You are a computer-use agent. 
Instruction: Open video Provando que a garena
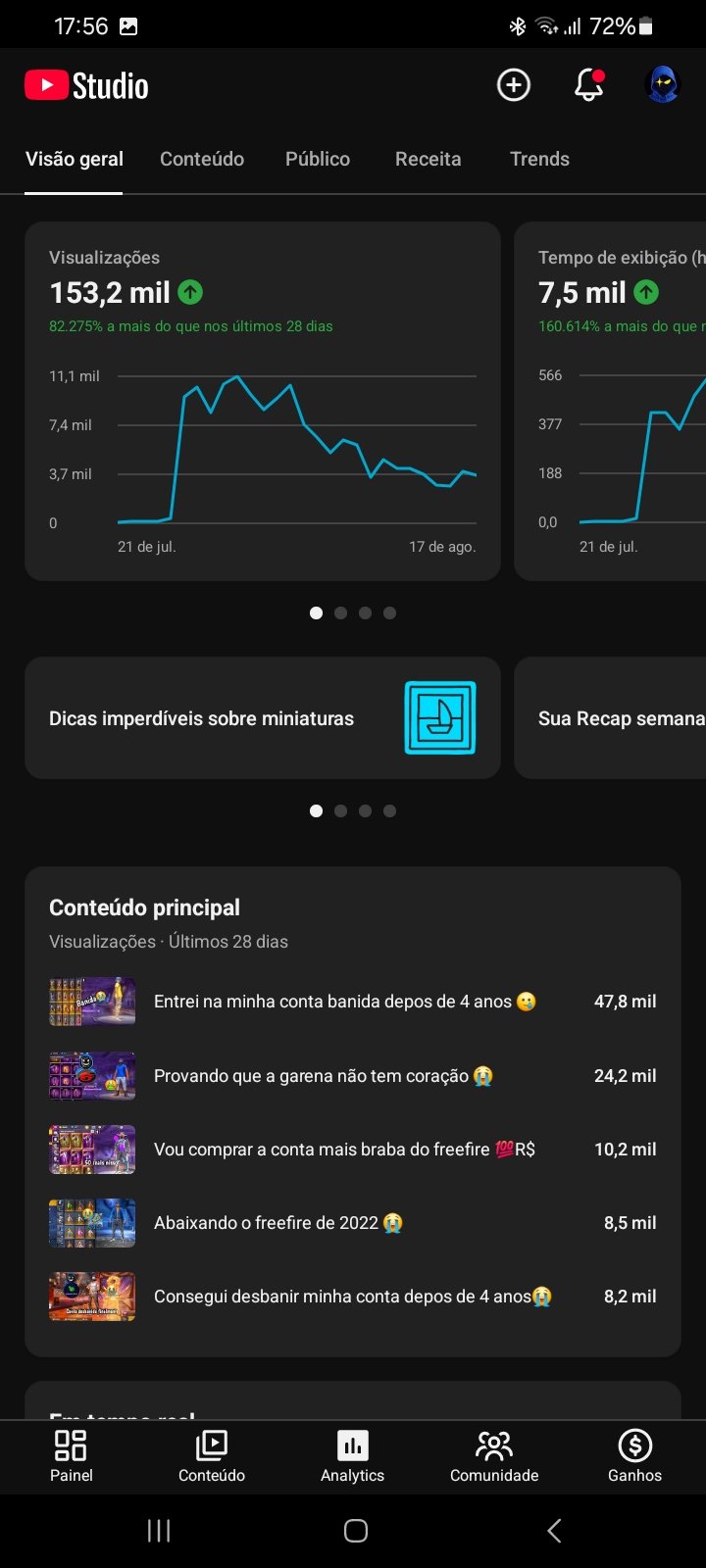[x=353, y=1075]
